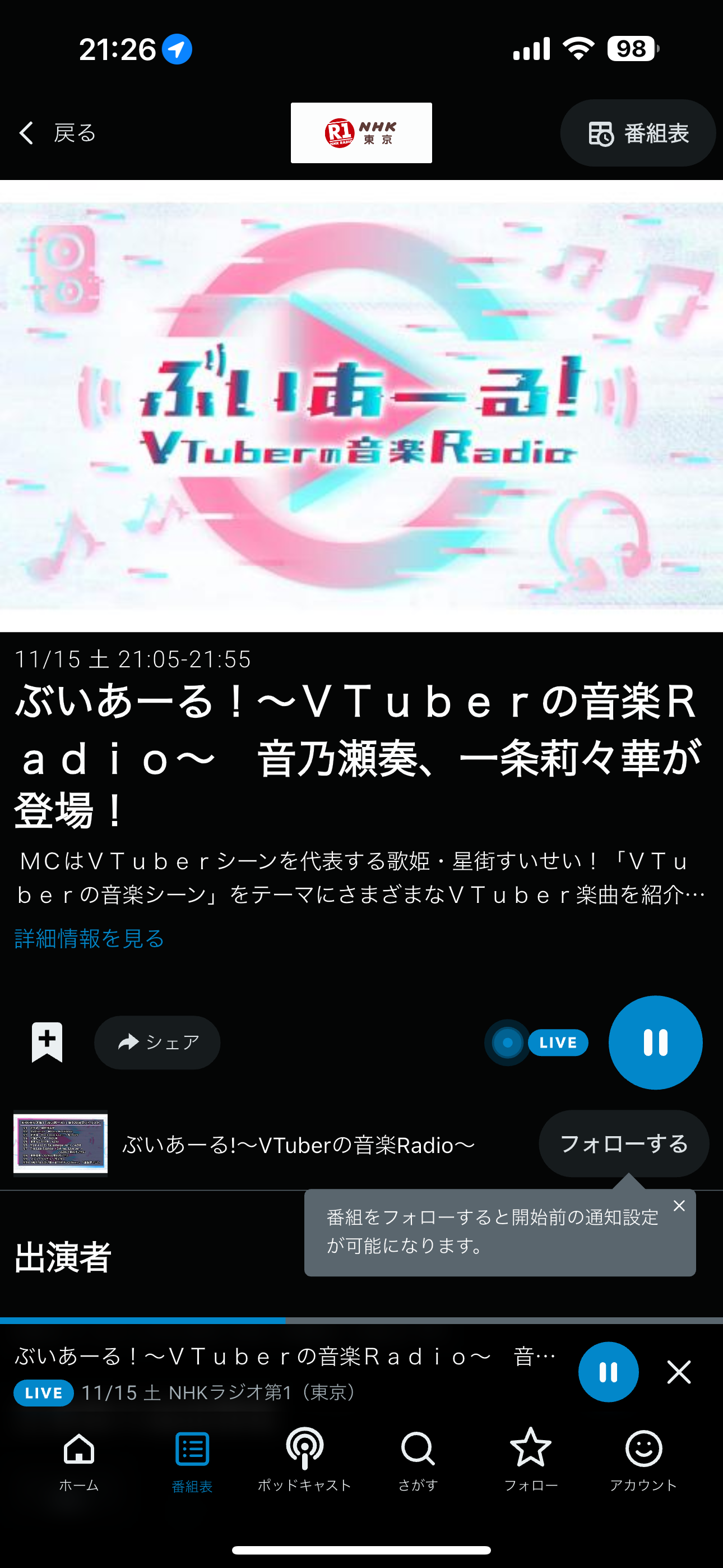Follow the program with フォローする
The width and height of the screenshot is (723, 1568).
coord(623,1143)
